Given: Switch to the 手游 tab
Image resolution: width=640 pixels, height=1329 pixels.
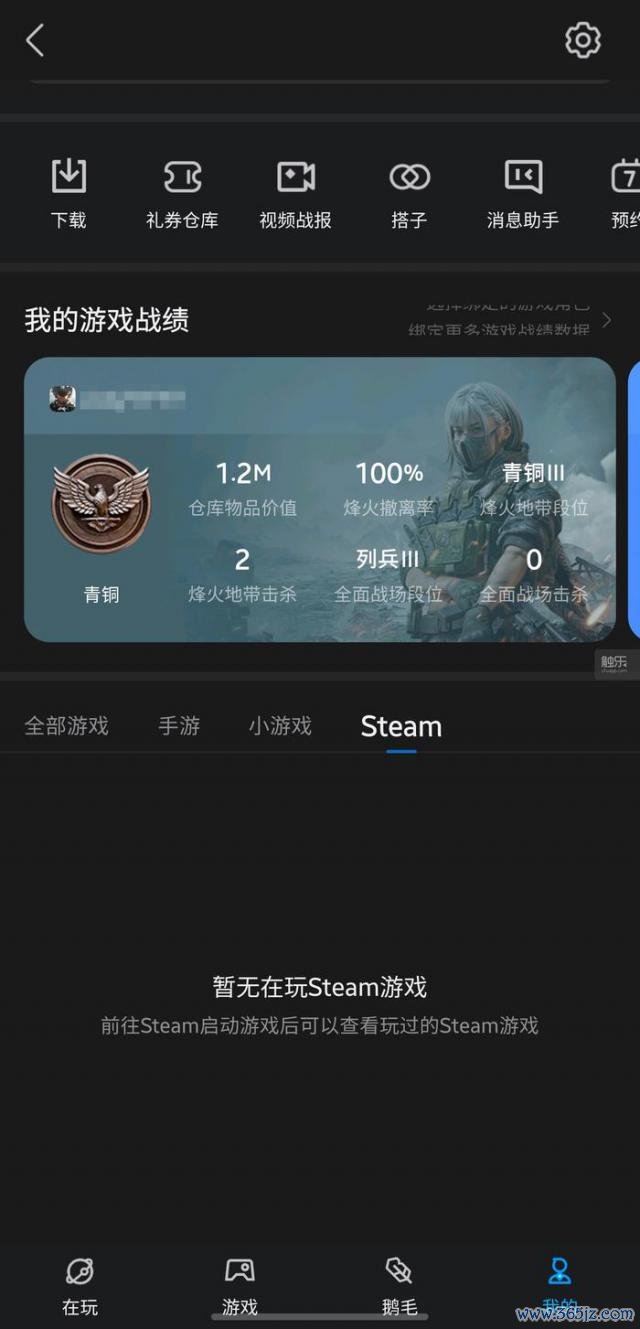Looking at the screenshot, I should click(179, 726).
